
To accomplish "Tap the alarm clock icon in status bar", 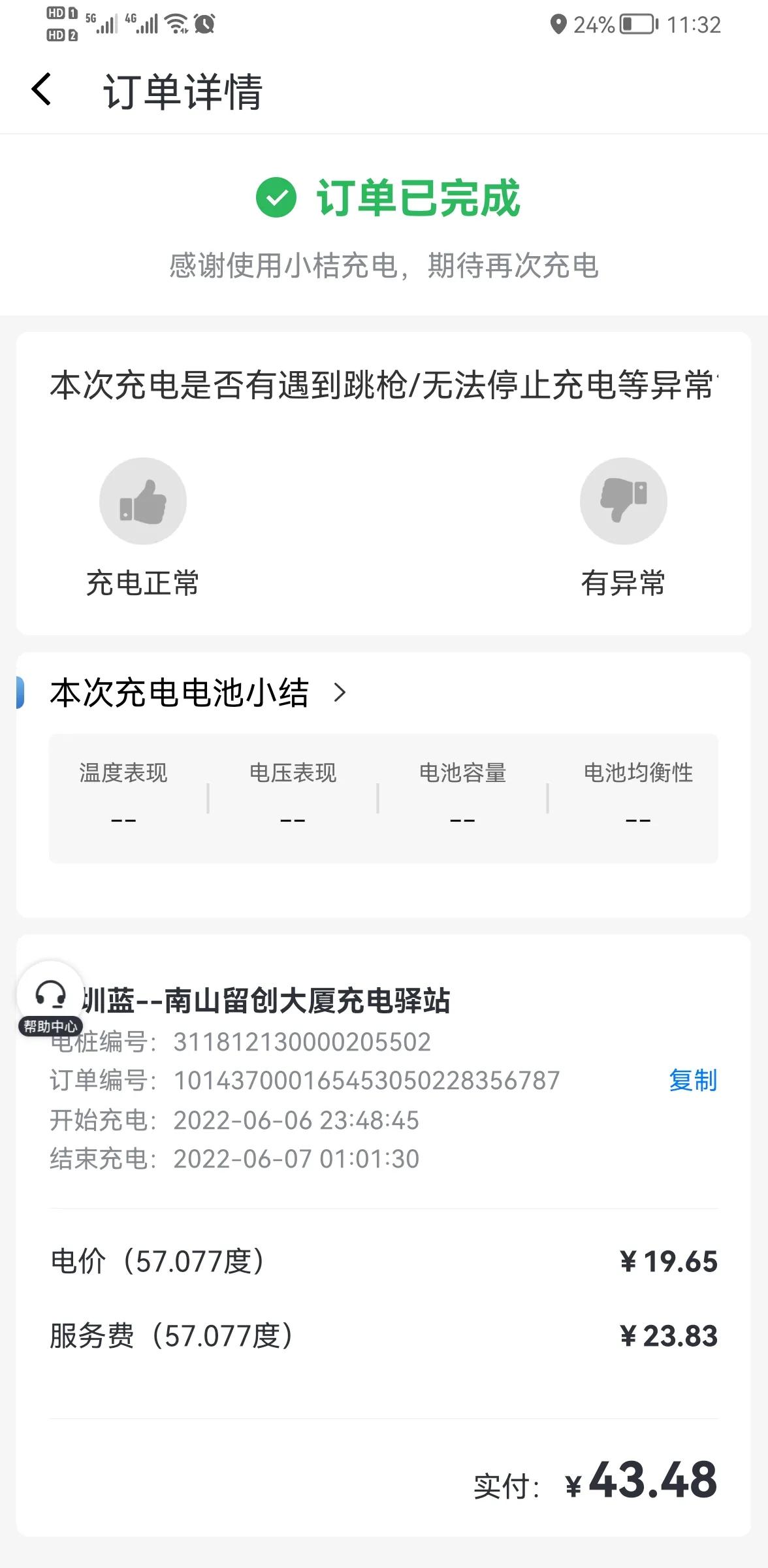I will (204, 22).
